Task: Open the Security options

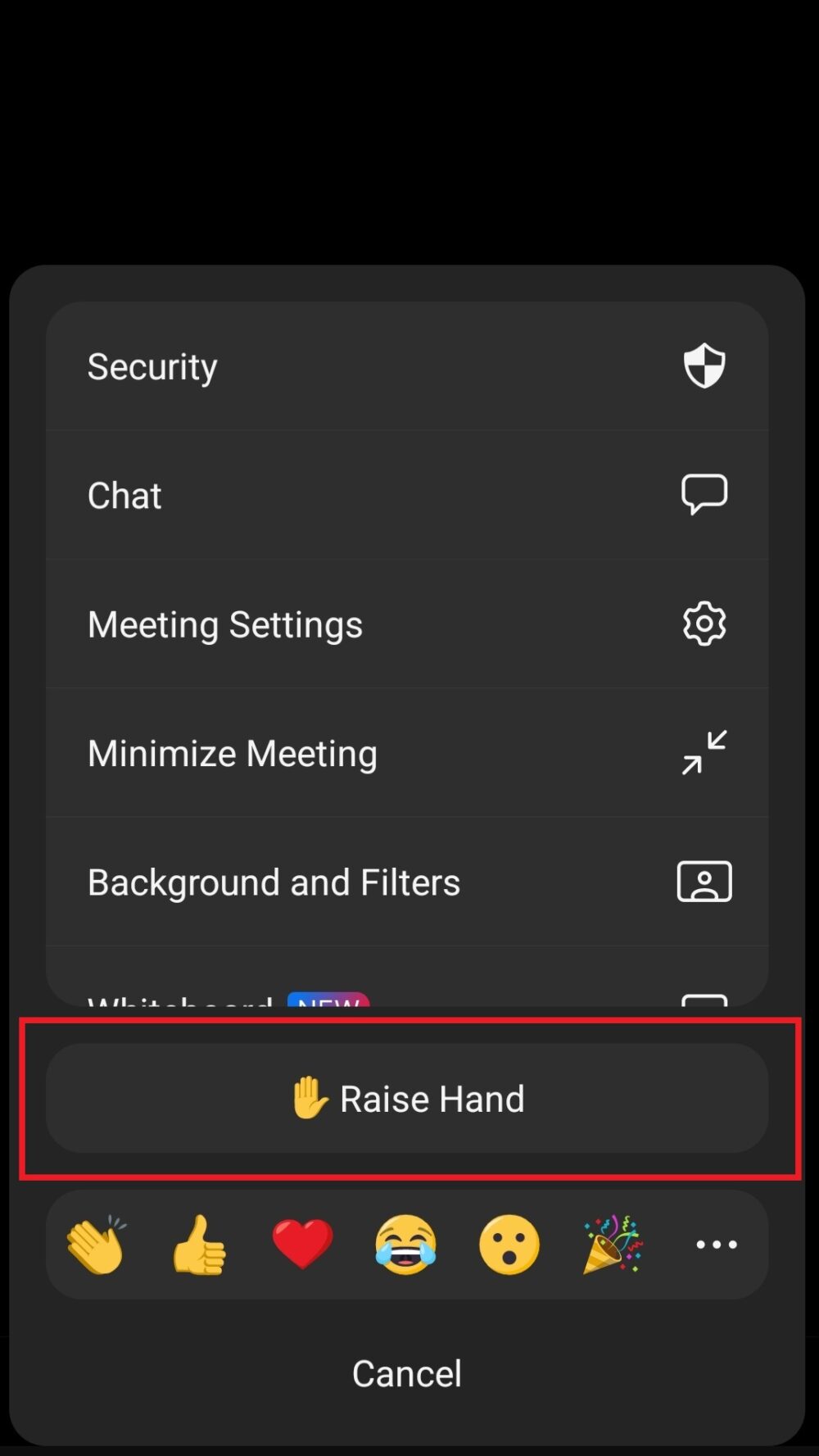Action: tap(407, 365)
